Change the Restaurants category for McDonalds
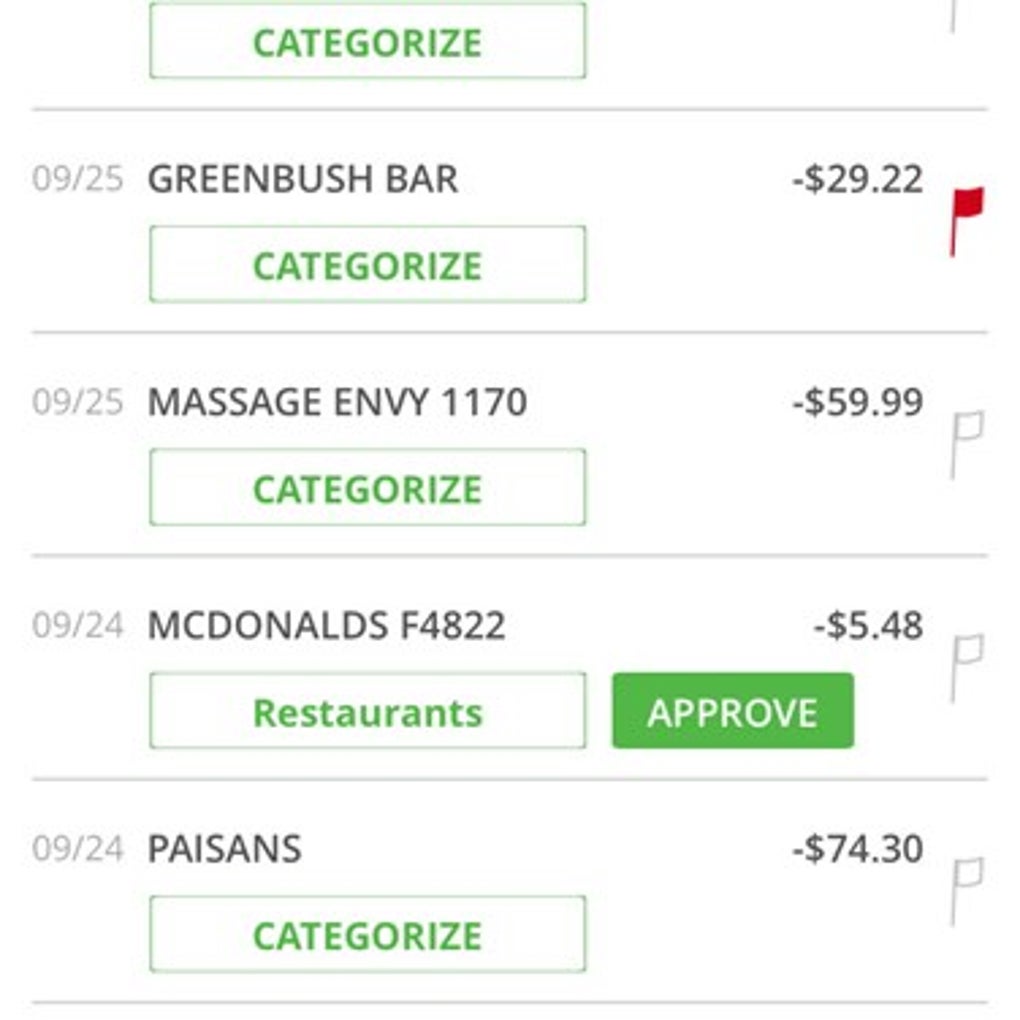 pos(367,712)
